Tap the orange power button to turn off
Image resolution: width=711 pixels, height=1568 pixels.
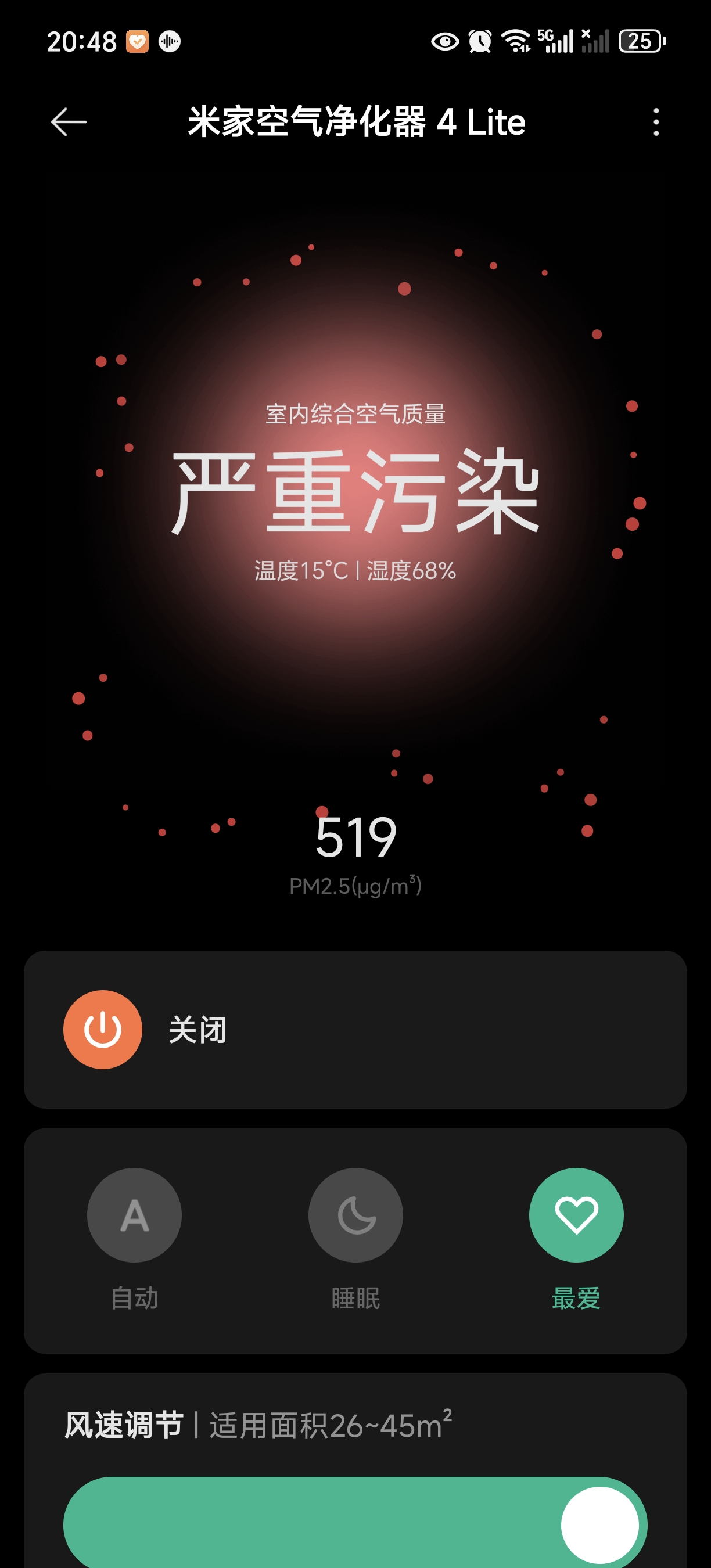[103, 1029]
